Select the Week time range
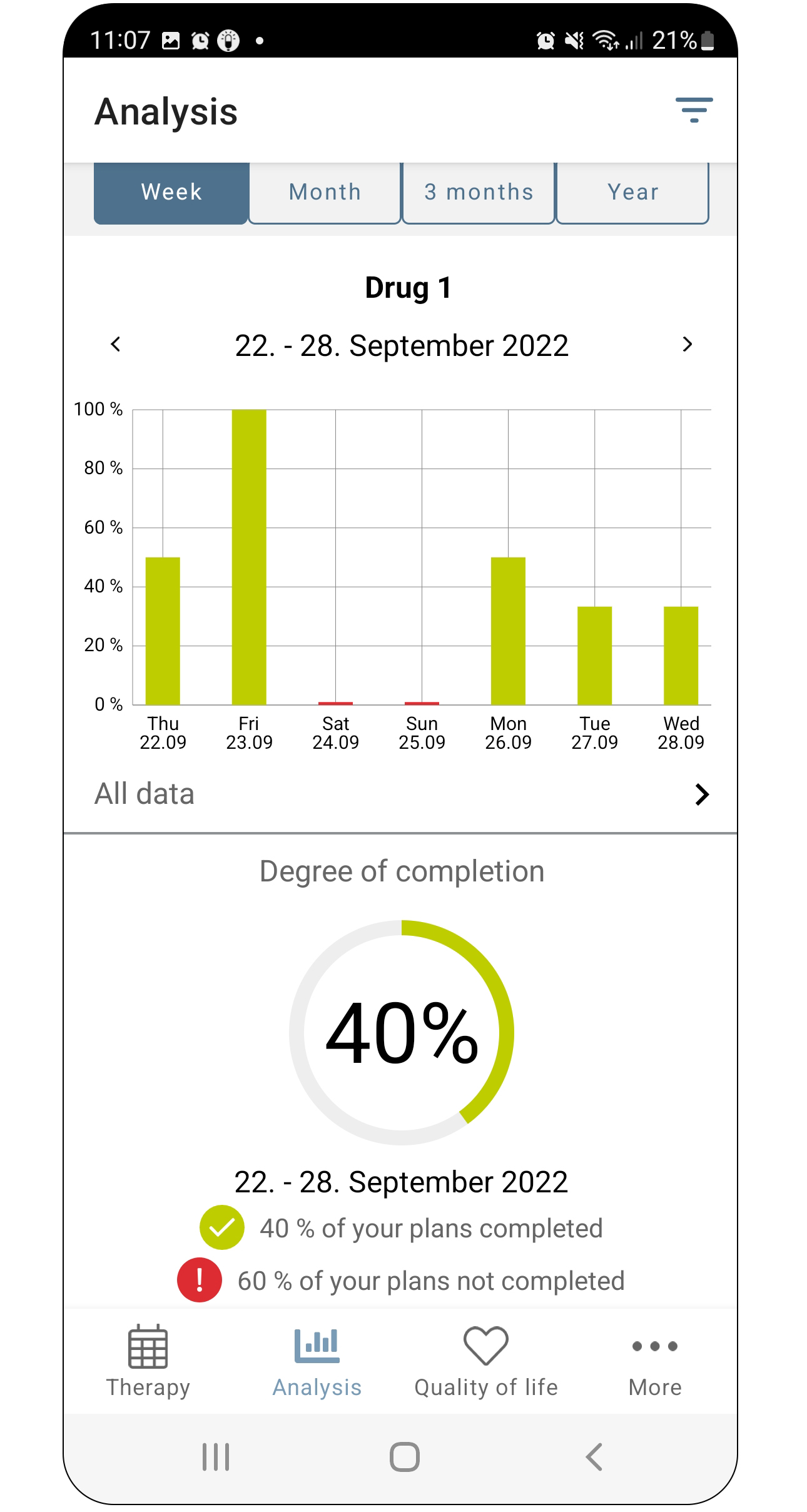 pos(171,192)
